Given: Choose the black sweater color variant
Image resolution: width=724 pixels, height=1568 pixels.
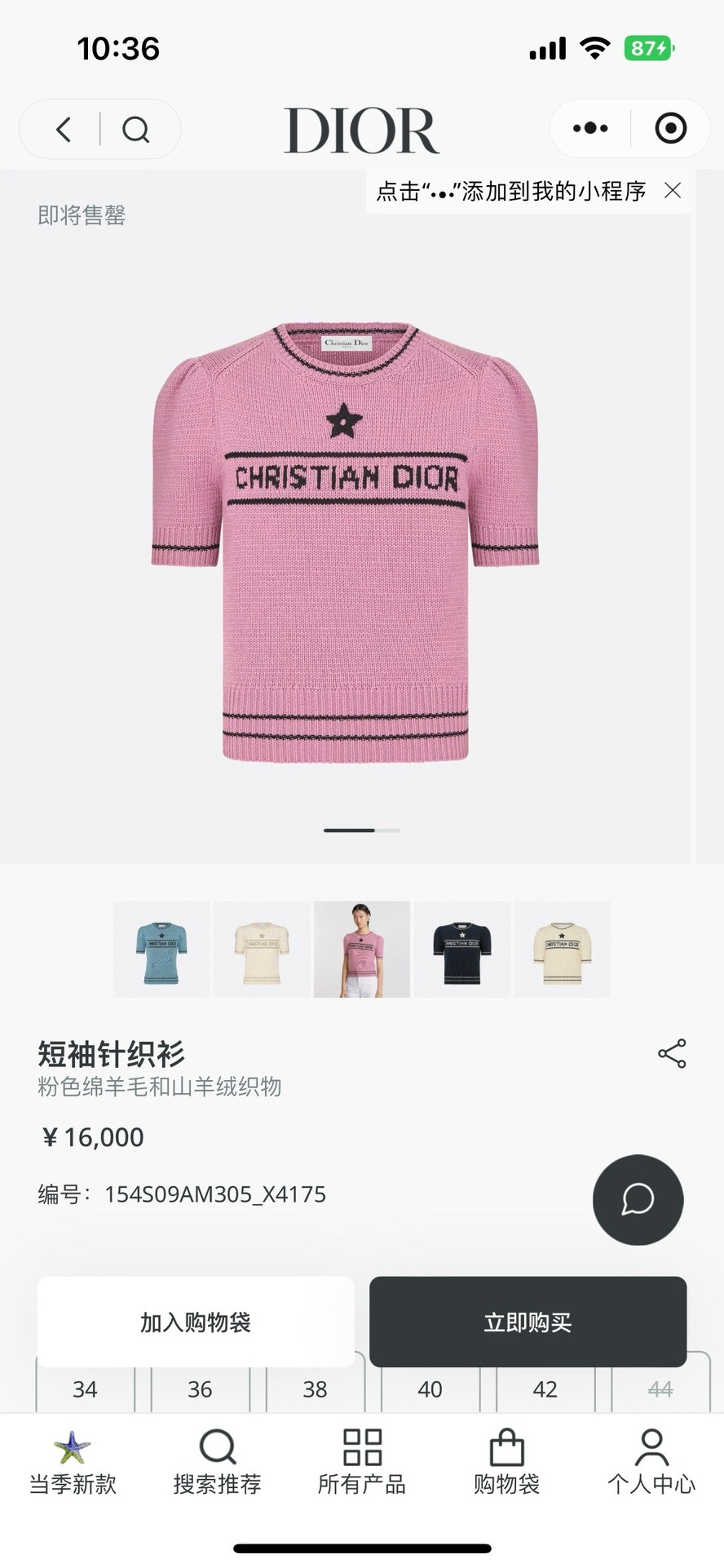Looking at the screenshot, I should tap(462, 950).
